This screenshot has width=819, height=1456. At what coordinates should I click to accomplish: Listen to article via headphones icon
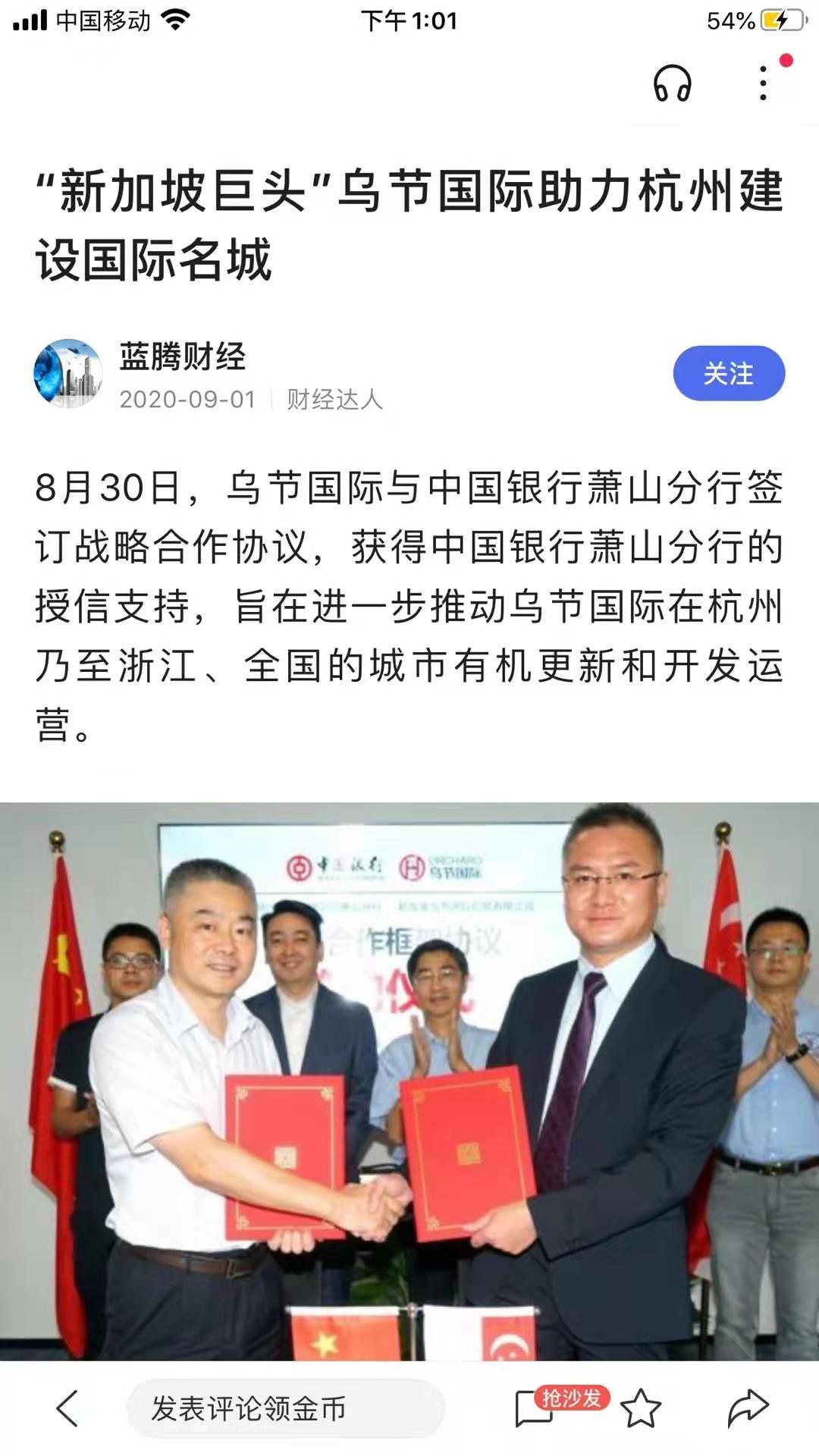pos(672,83)
